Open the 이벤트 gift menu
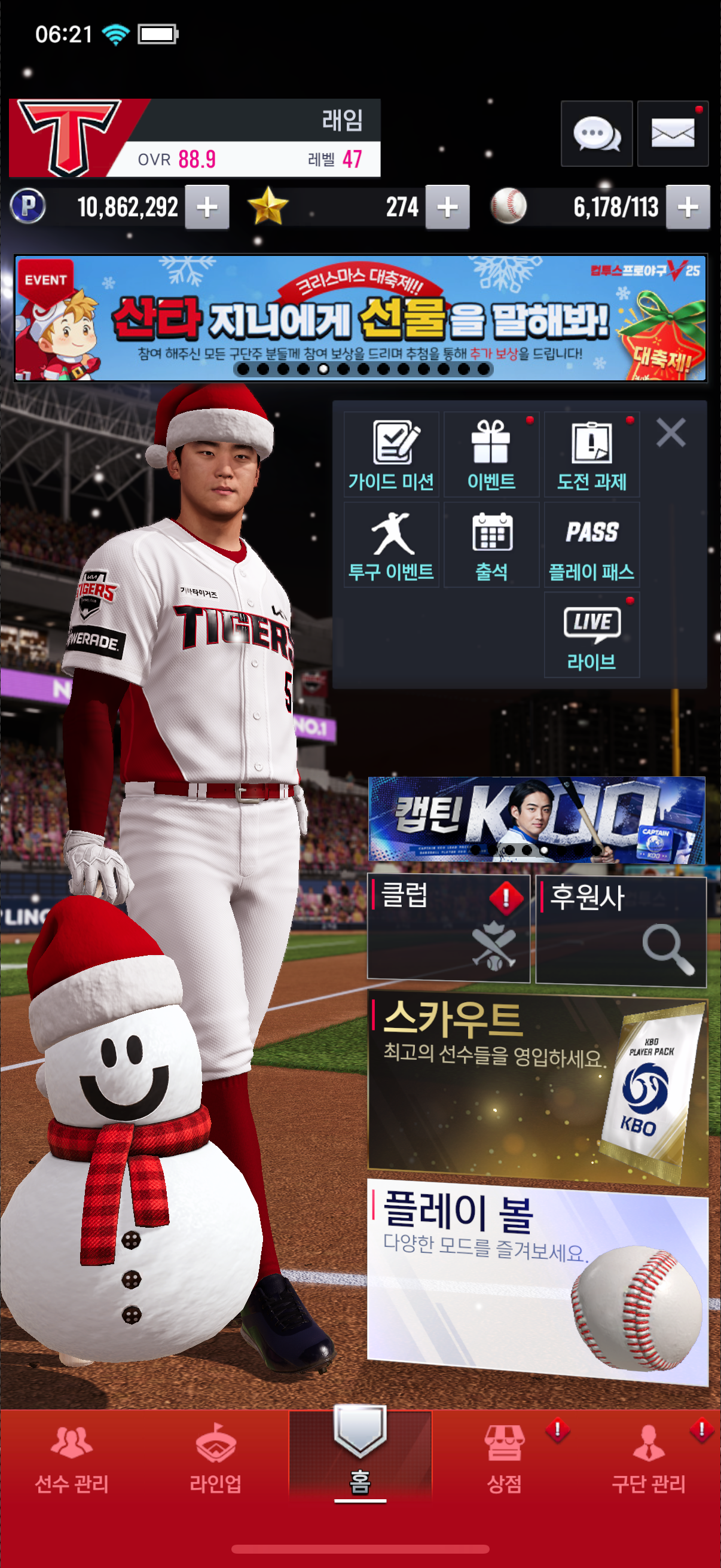The width and height of the screenshot is (721, 1568). click(491, 454)
